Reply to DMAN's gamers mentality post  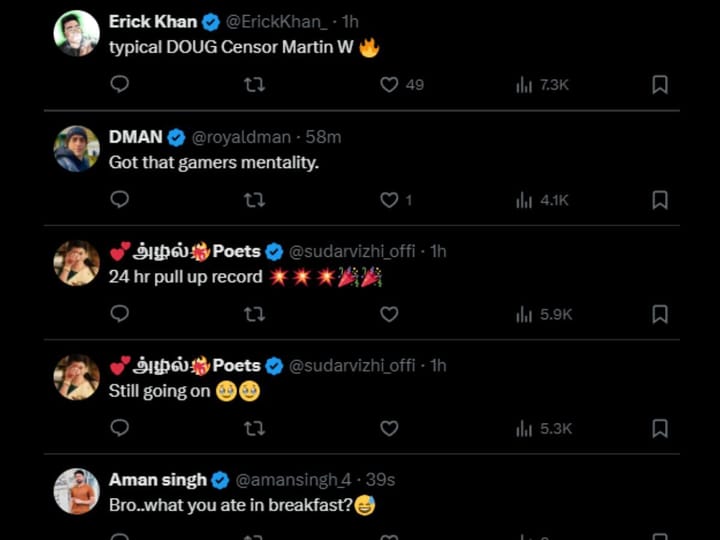click(x=119, y=200)
